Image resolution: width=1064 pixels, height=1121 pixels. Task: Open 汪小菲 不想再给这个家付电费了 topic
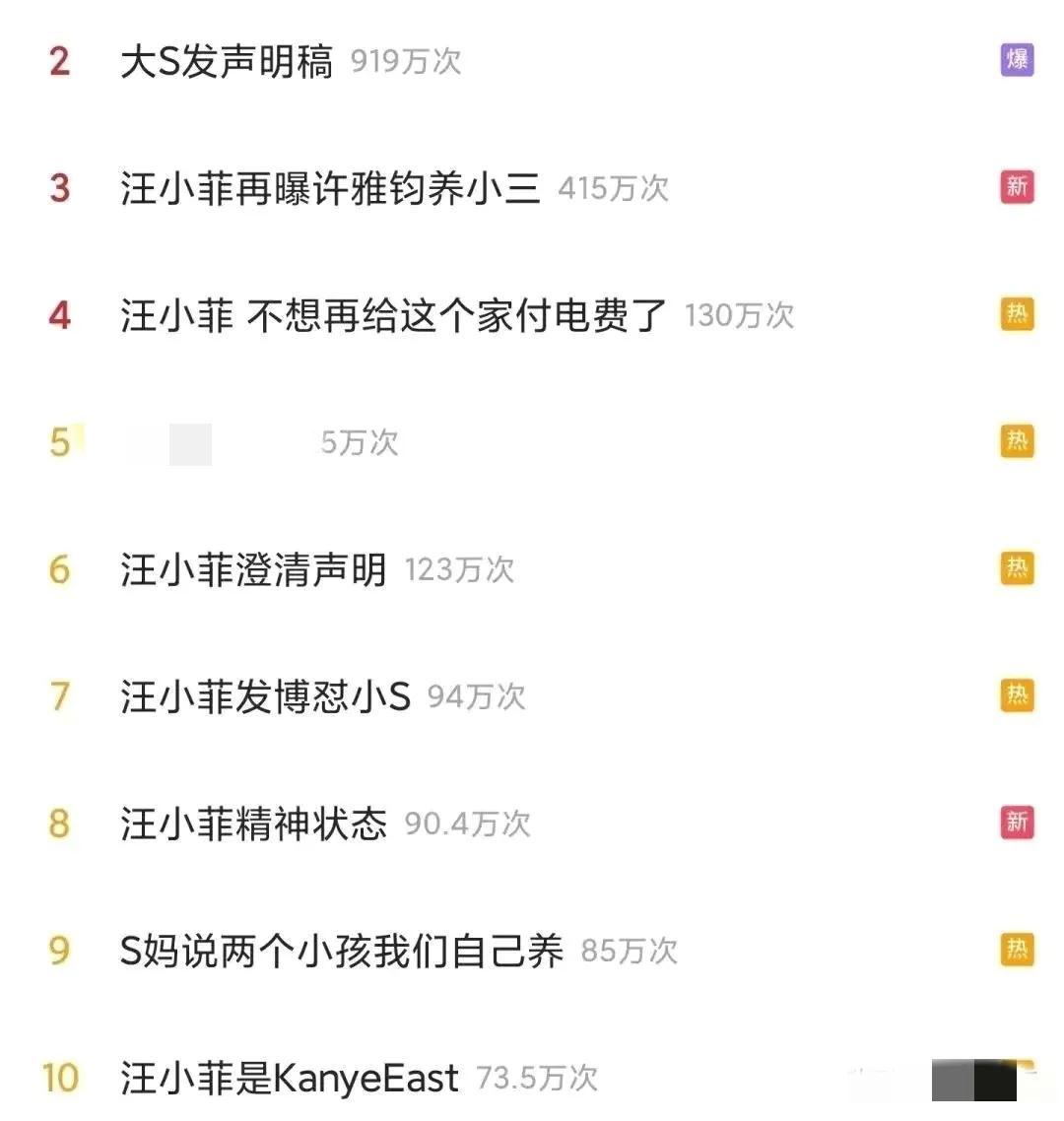point(393,316)
